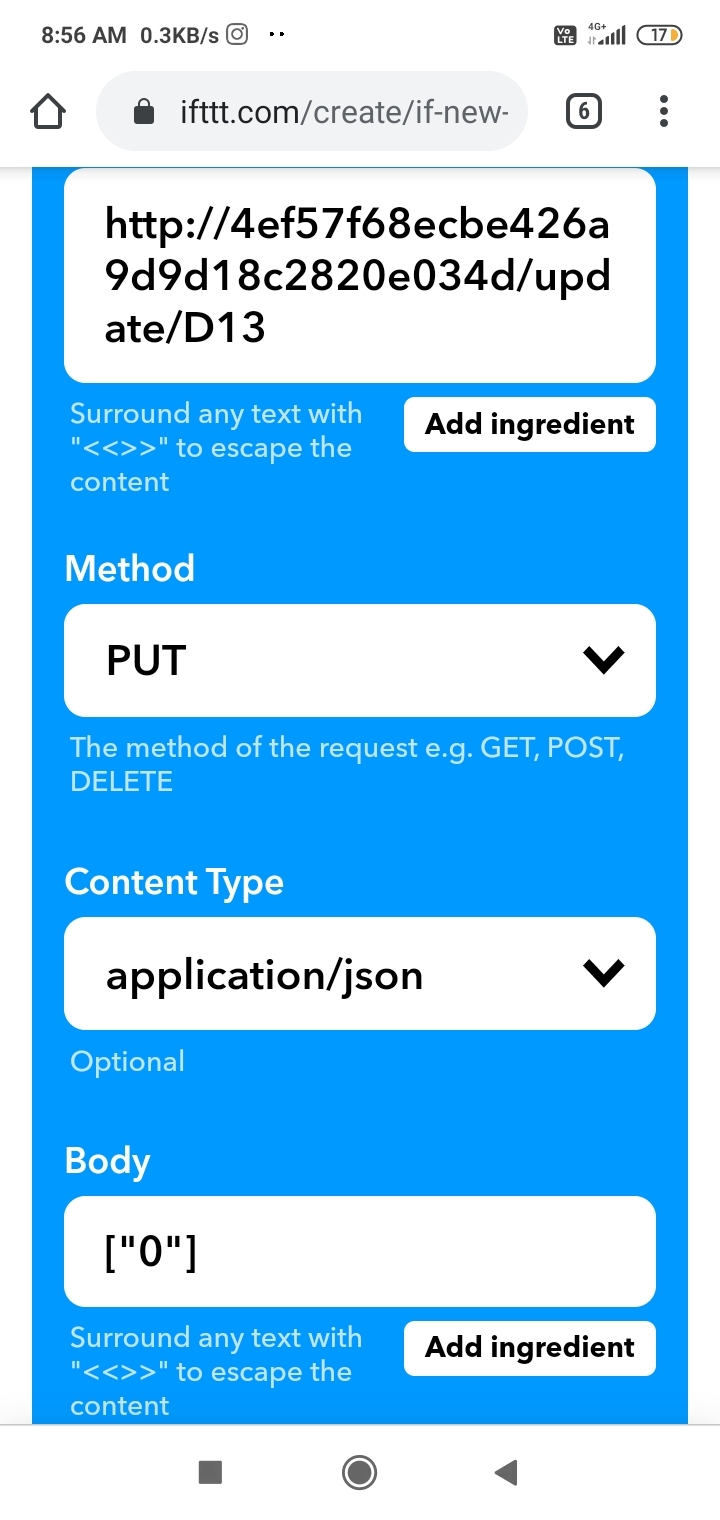
Task: Open the tab switcher showing 6 tabs
Action: pos(584,112)
